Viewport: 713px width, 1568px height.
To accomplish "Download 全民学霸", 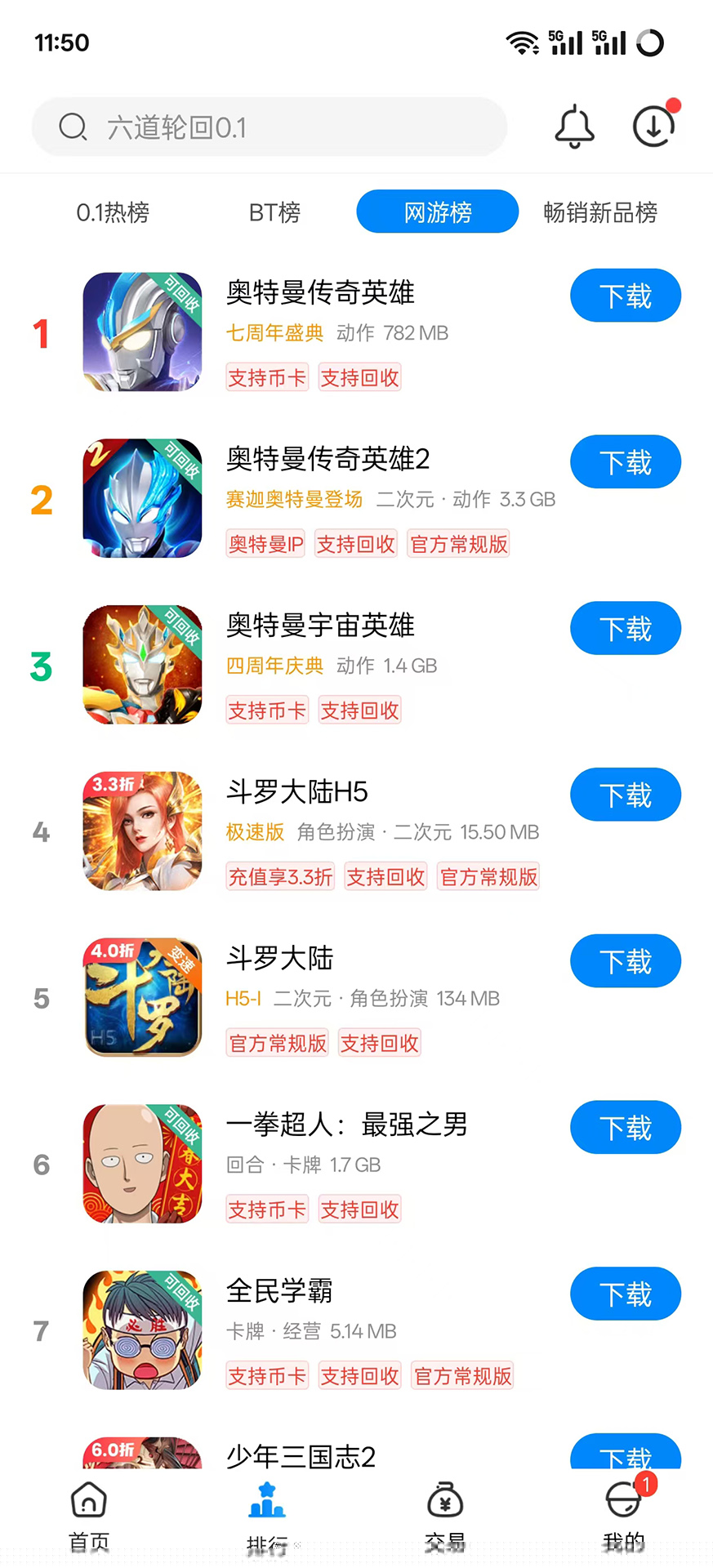I will pos(625,1294).
